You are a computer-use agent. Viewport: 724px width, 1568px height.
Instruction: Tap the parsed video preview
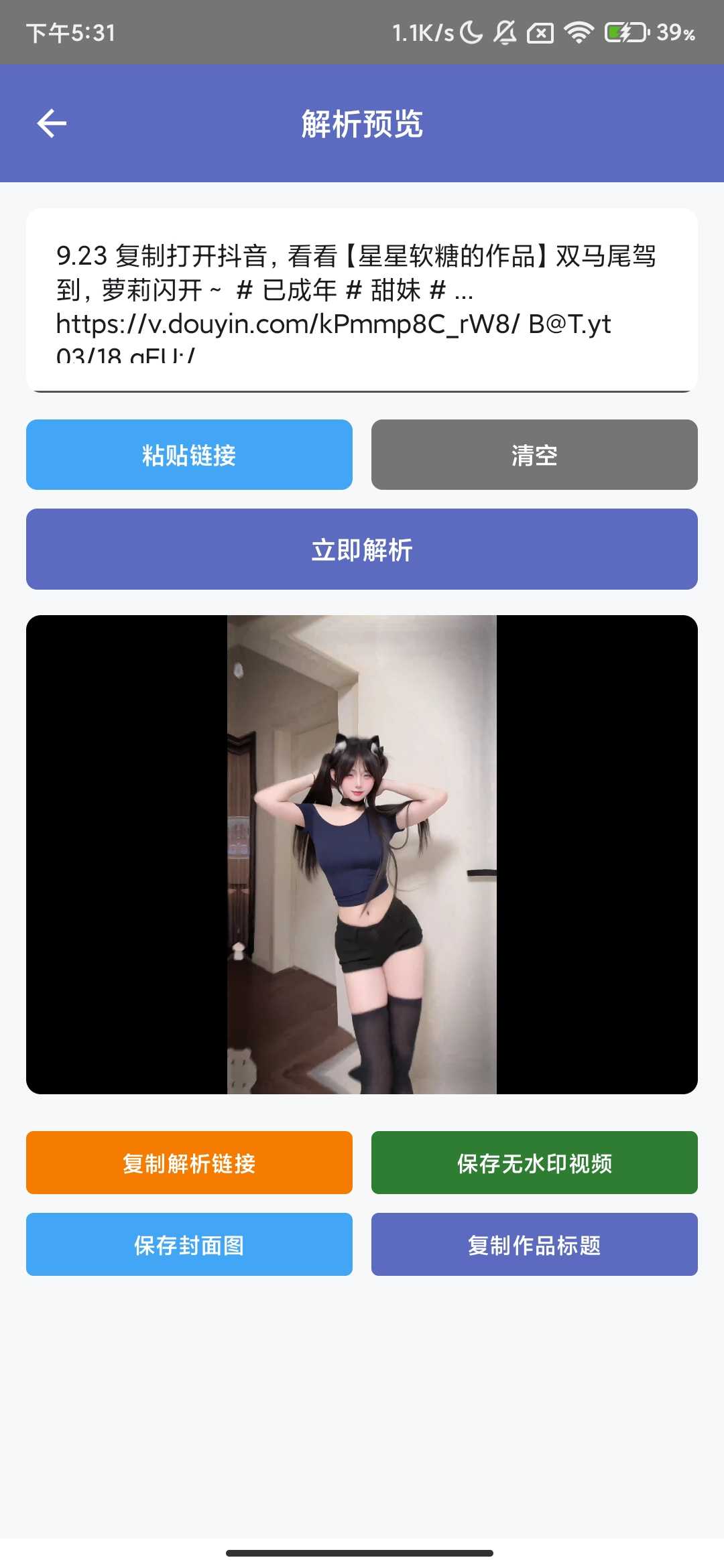coord(362,854)
